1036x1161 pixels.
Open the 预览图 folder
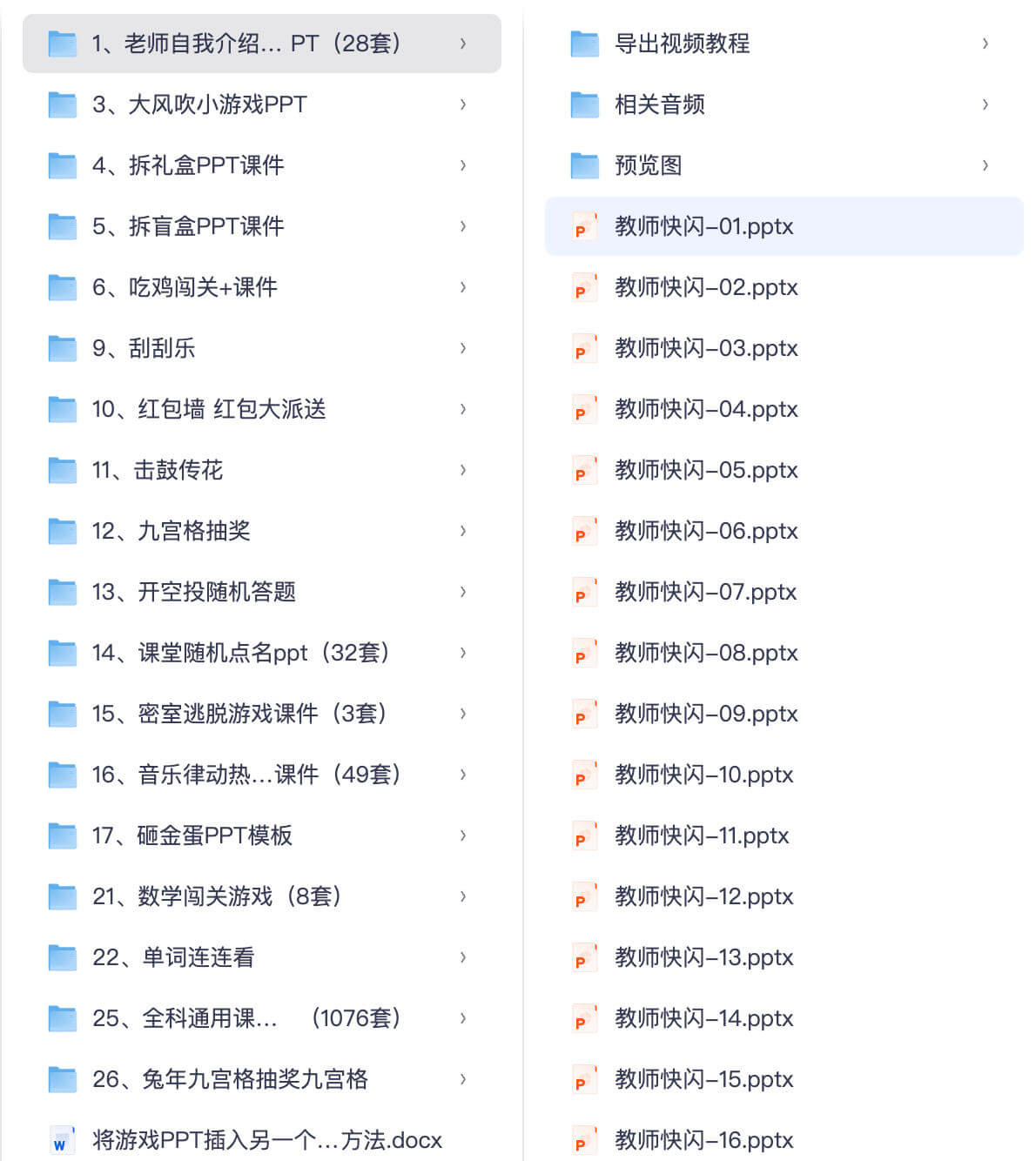click(x=648, y=165)
